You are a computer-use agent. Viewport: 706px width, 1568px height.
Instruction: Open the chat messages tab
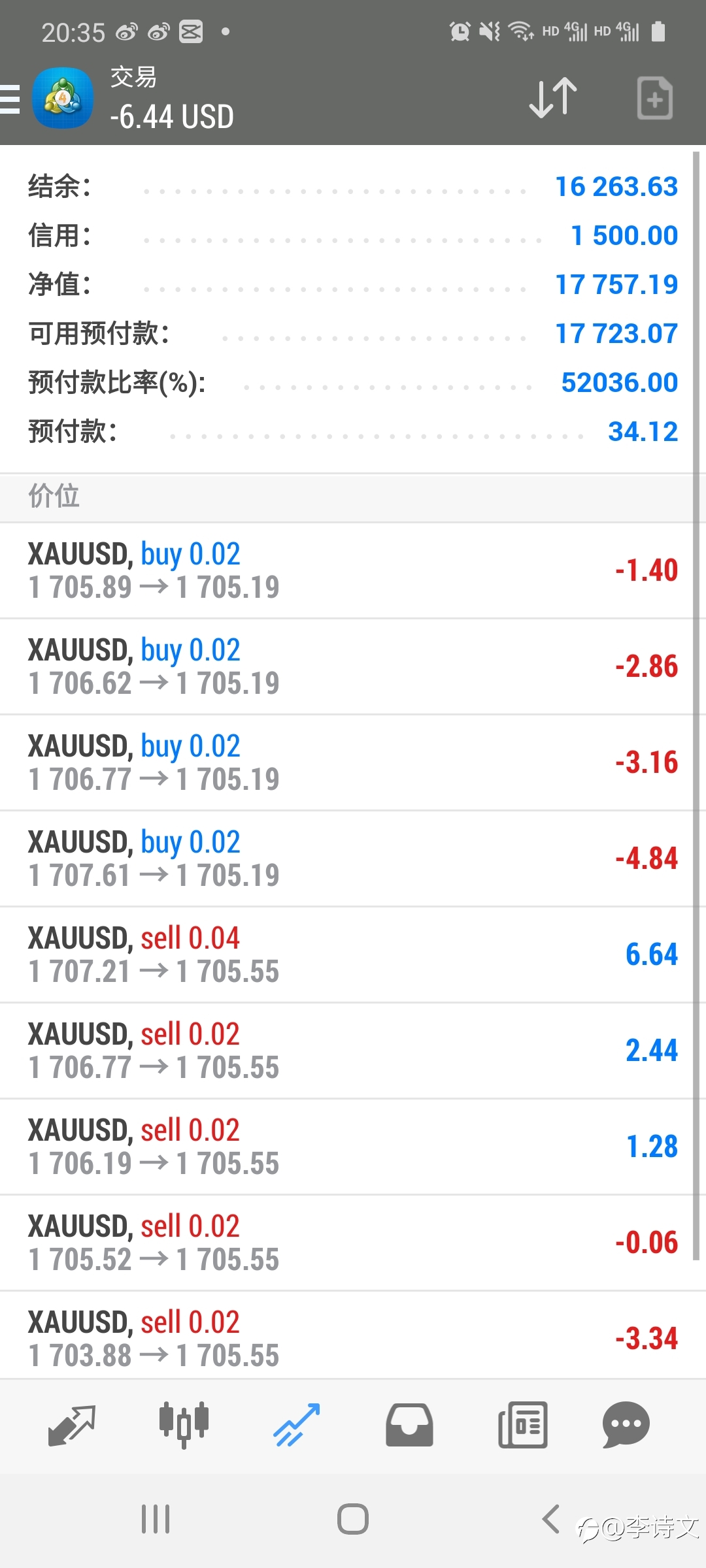[x=626, y=1425]
